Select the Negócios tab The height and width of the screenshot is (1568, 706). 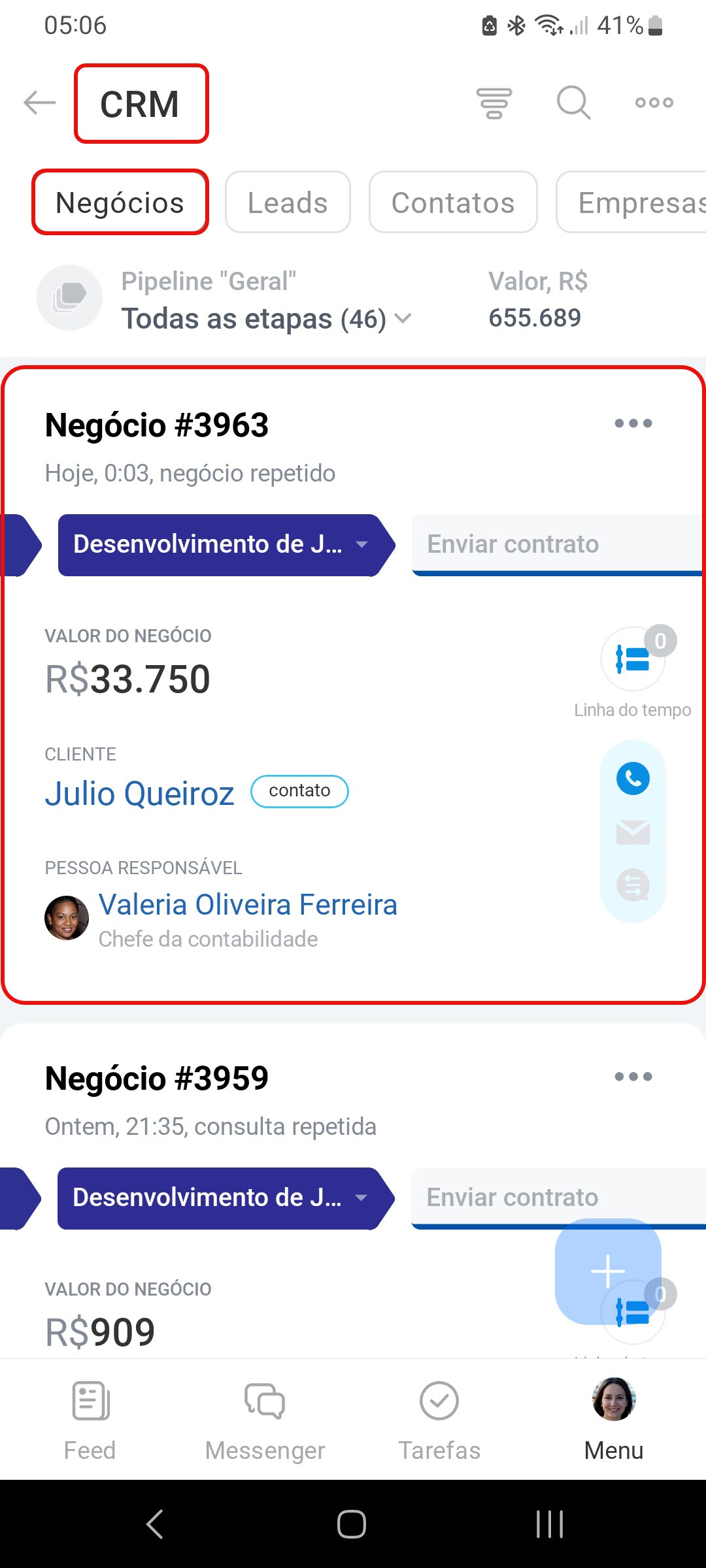(120, 203)
